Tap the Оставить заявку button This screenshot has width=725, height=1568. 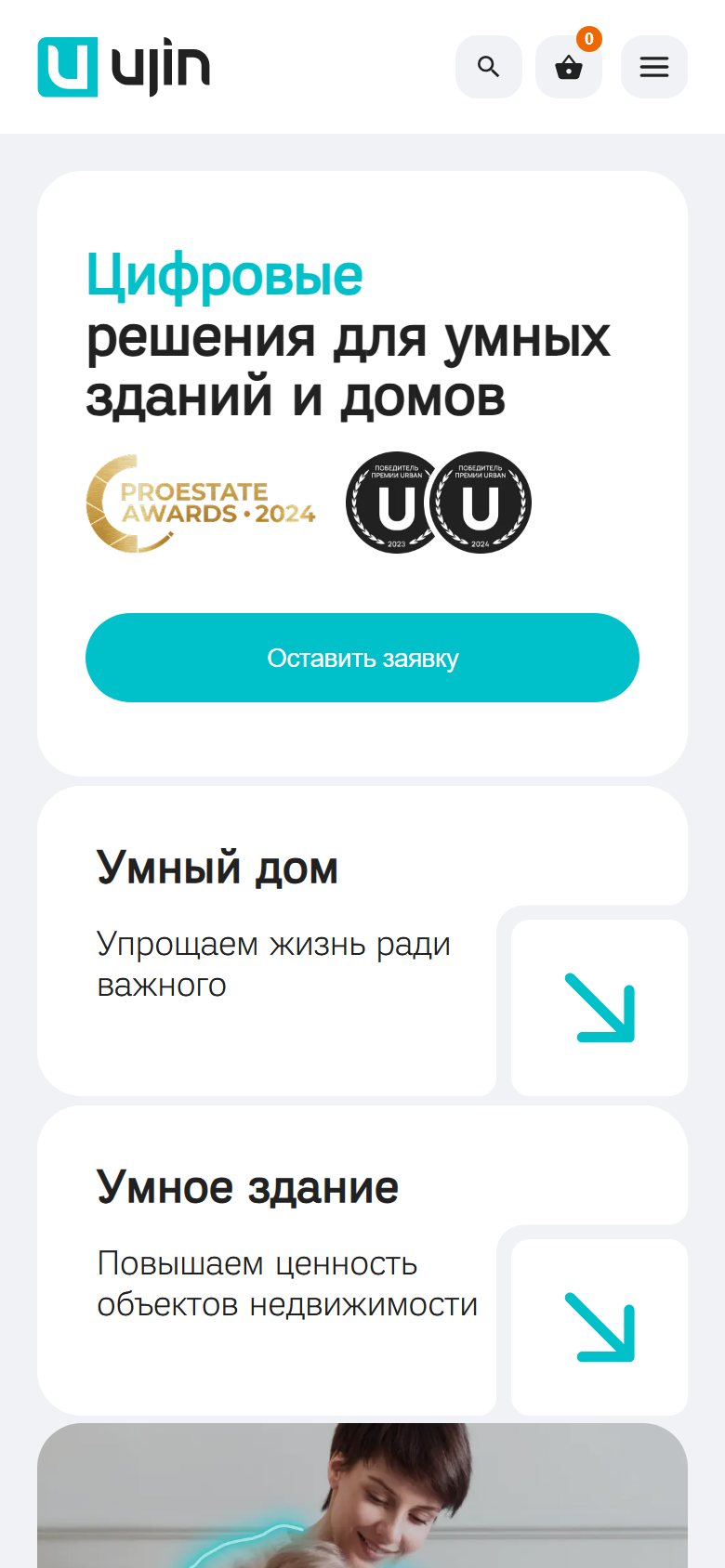[x=362, y=658]
